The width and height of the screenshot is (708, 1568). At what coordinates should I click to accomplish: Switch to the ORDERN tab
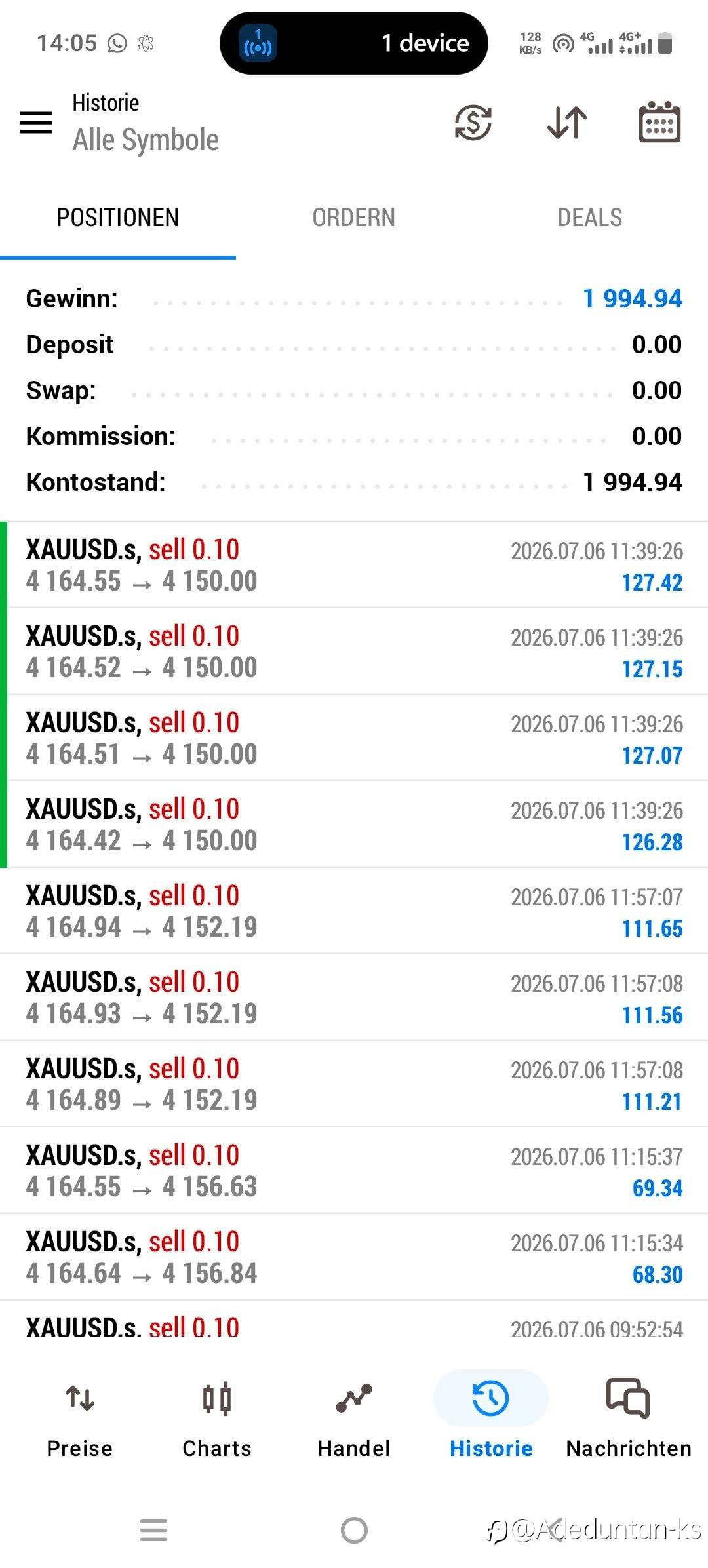(x=354, y=218)
